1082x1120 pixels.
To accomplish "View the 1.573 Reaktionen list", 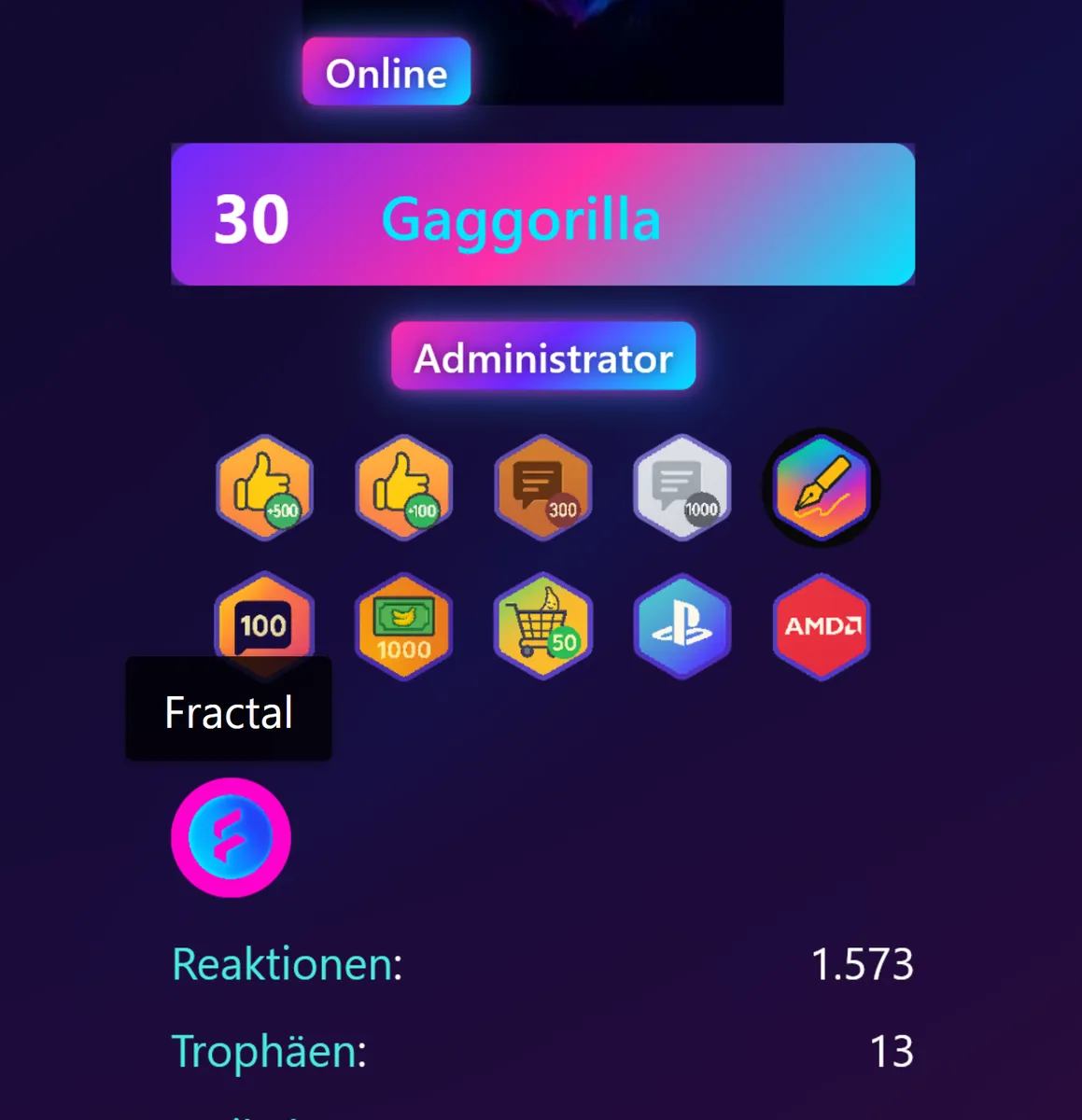I will (x=861, y=964).
